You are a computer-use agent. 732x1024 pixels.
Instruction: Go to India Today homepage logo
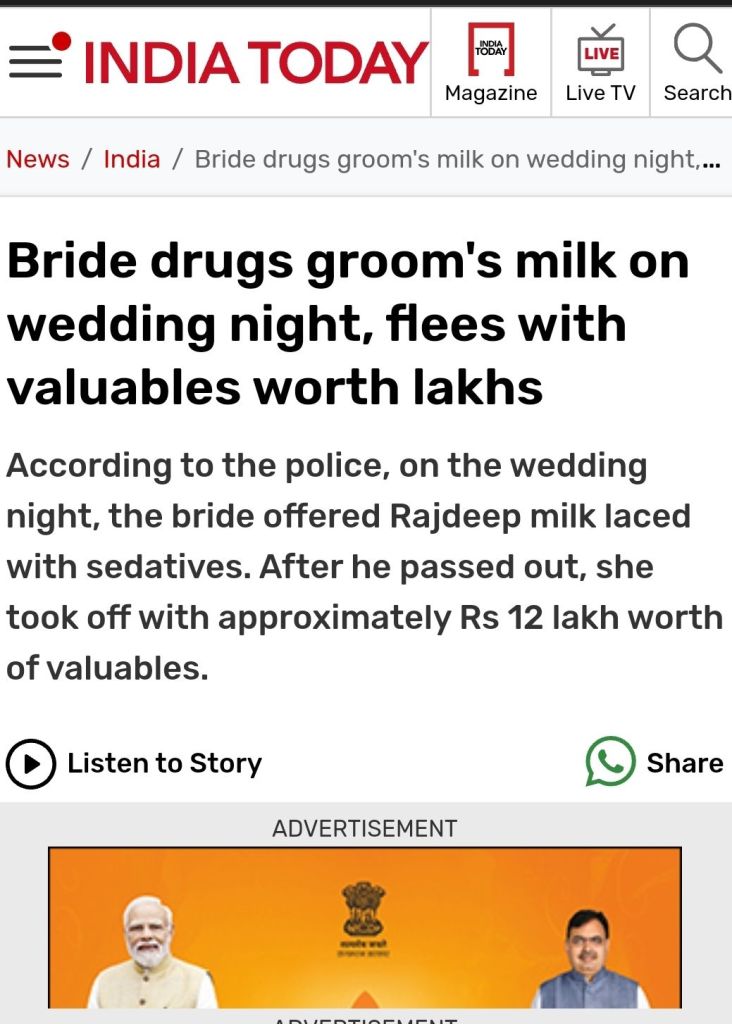point(256,62)
